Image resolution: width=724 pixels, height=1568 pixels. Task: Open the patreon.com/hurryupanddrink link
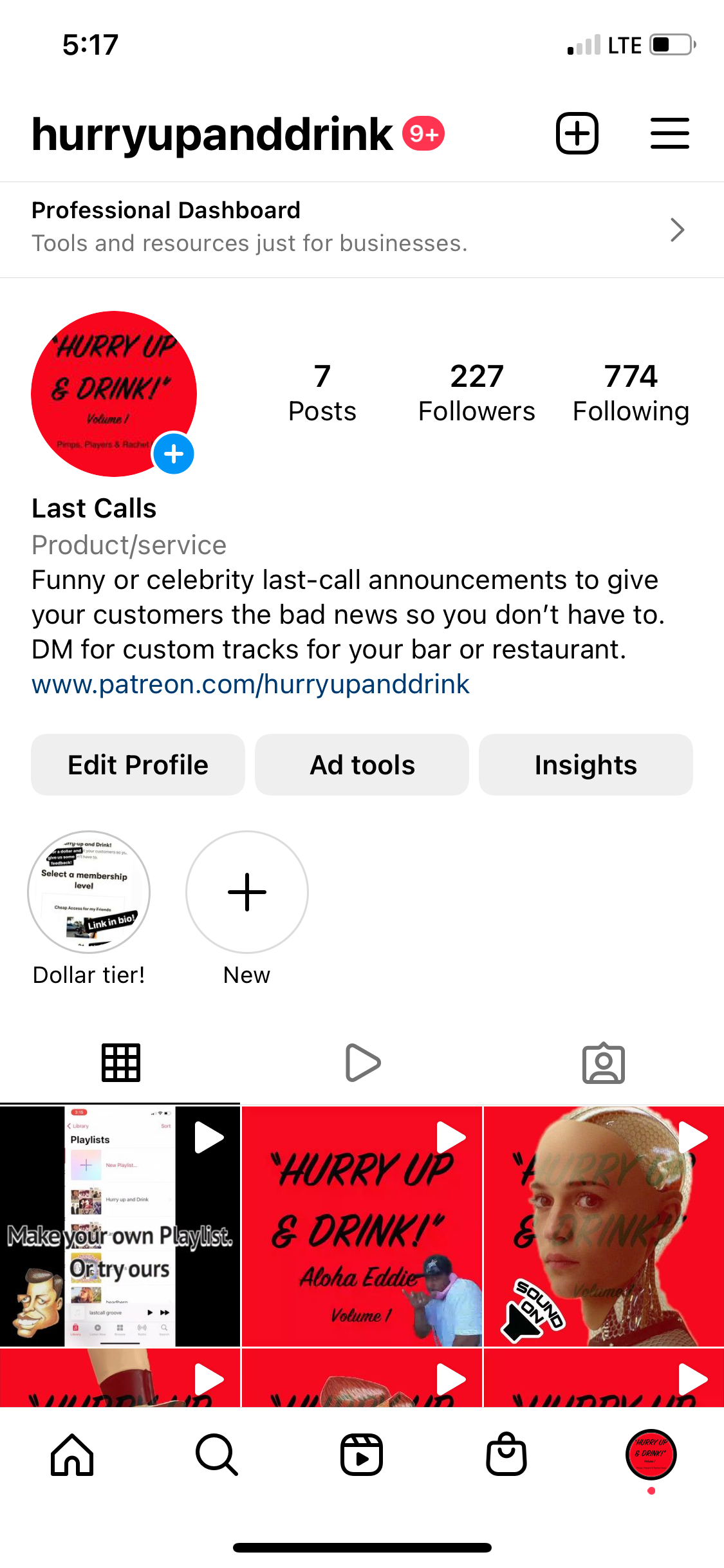tap(250, 684)
